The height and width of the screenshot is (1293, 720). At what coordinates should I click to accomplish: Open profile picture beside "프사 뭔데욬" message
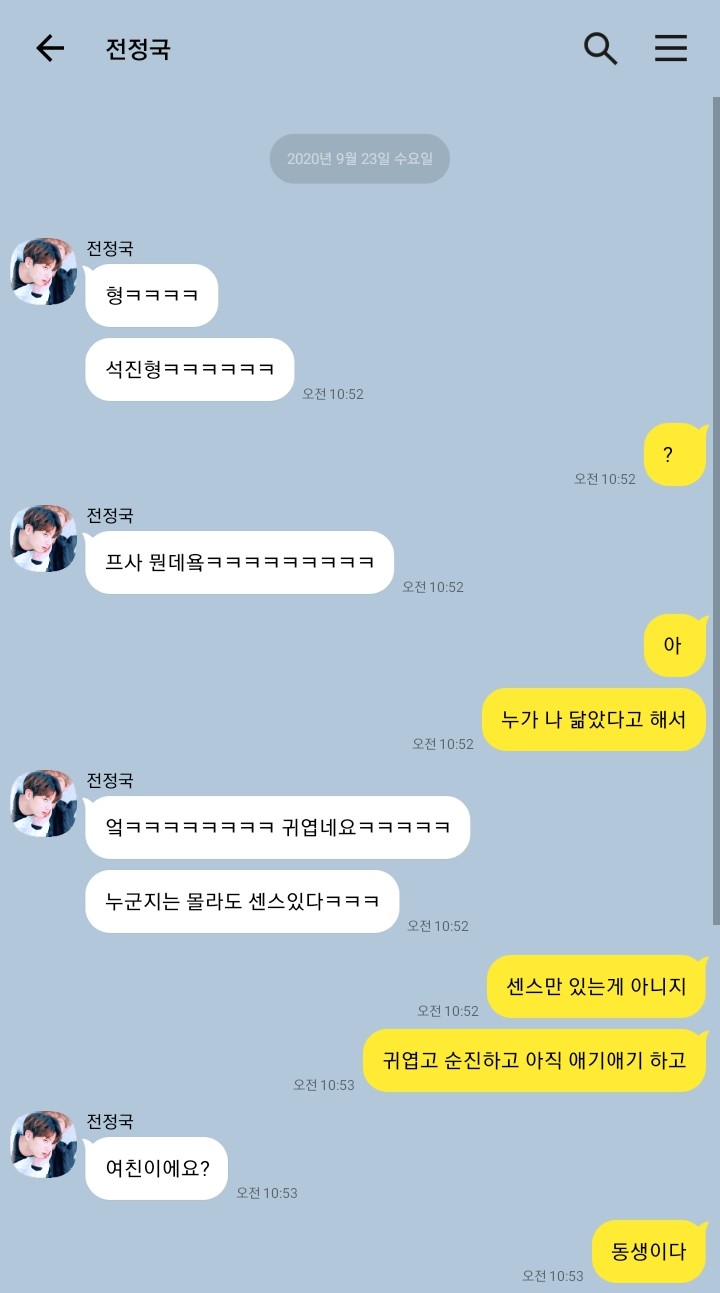click(44, 538)
